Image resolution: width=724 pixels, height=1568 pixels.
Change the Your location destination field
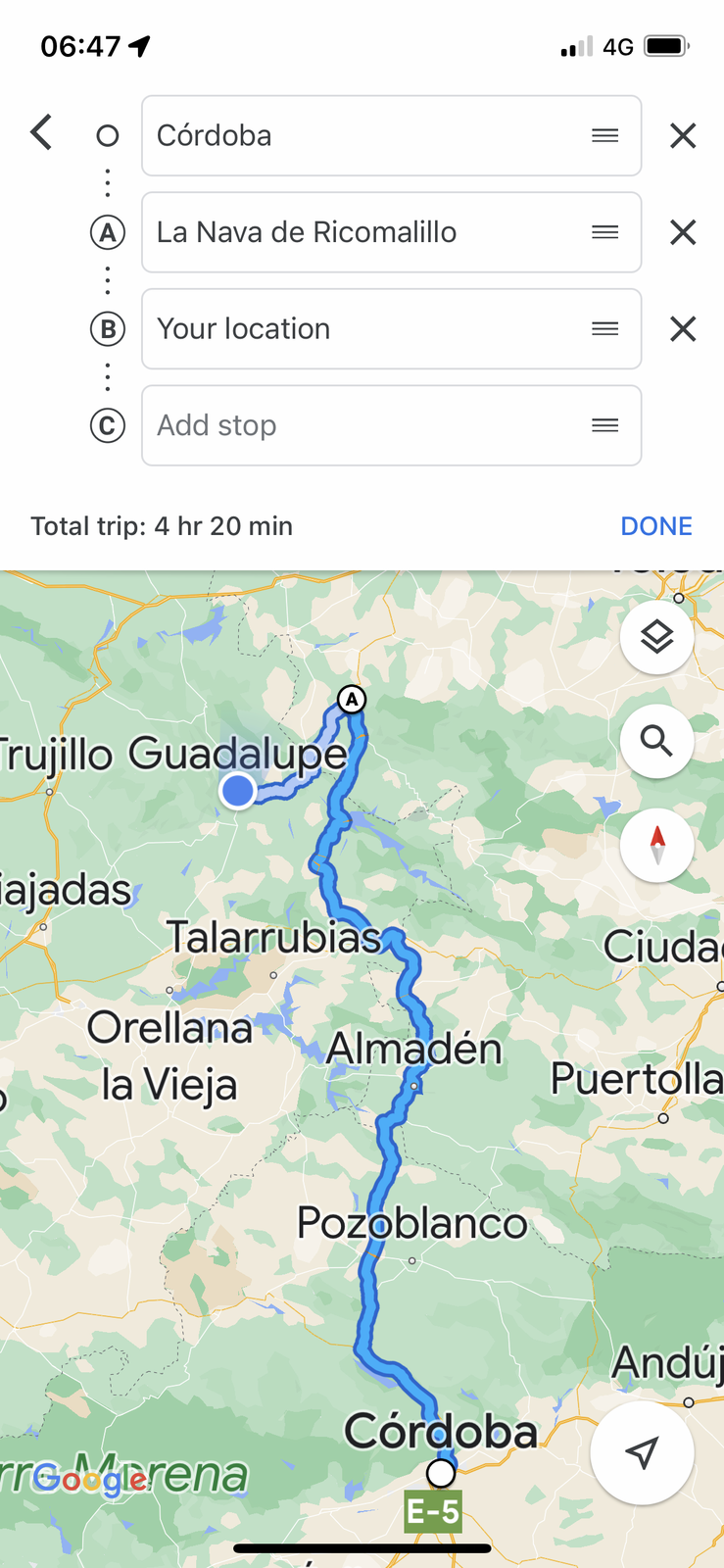pyautogui.click(x=367, y=328)
